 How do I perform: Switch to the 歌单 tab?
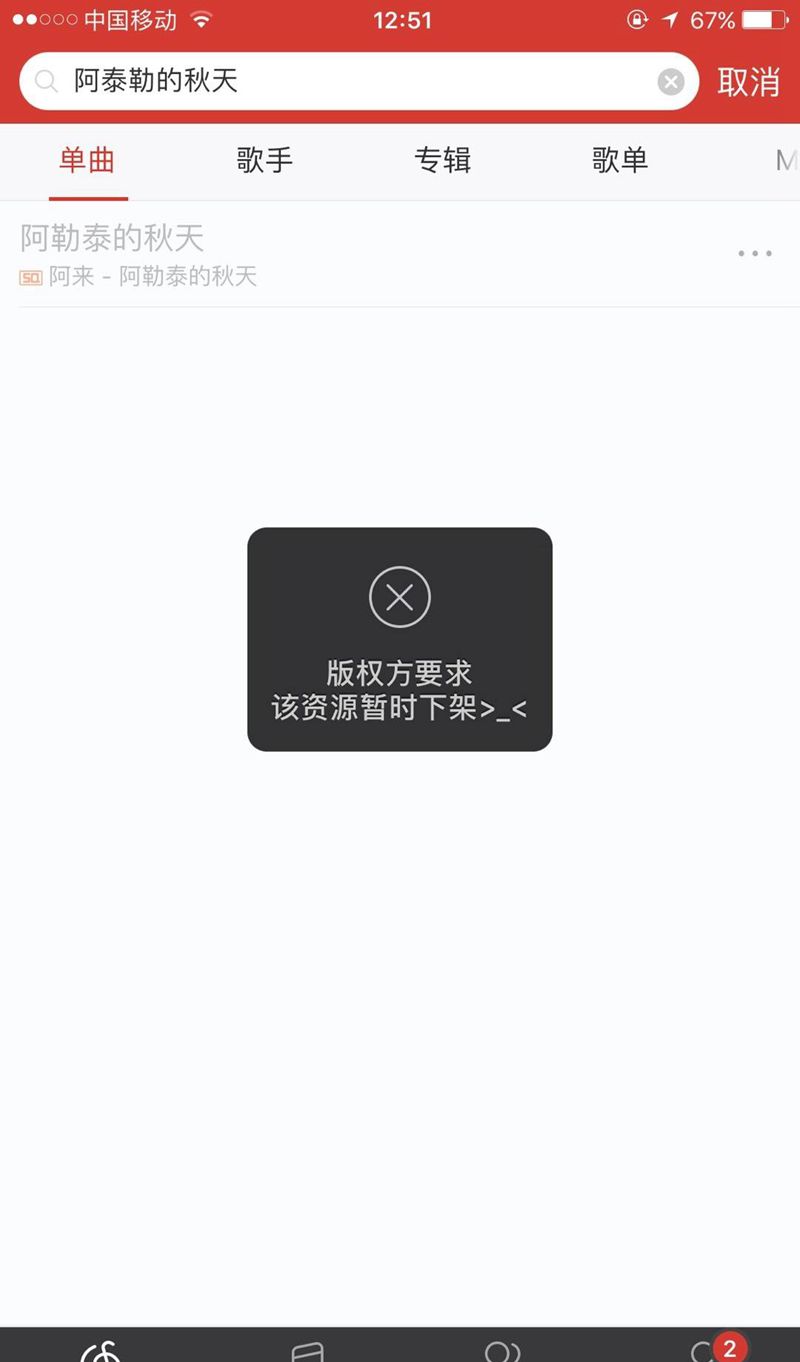(620, 160)
